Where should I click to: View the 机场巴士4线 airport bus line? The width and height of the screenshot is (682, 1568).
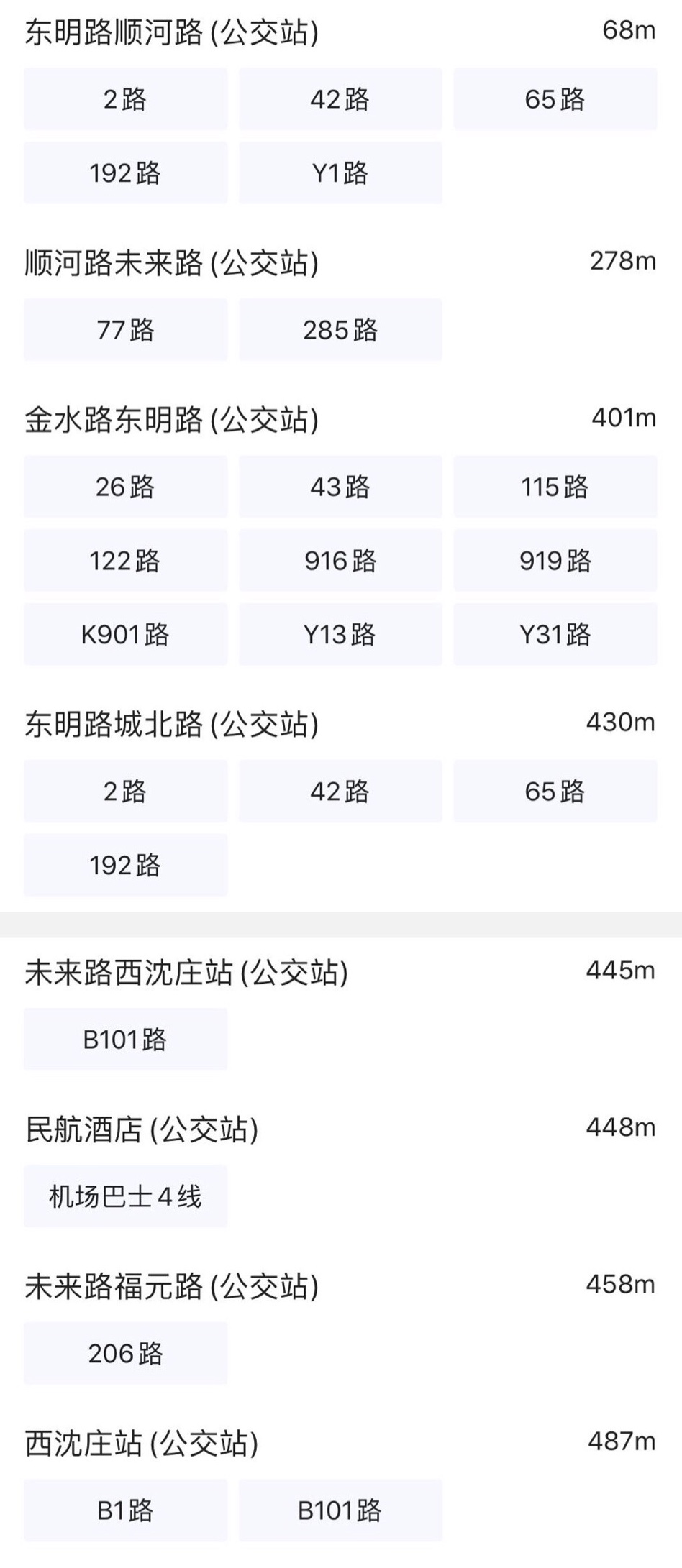pyautogui.click(x=125, y=1196)
